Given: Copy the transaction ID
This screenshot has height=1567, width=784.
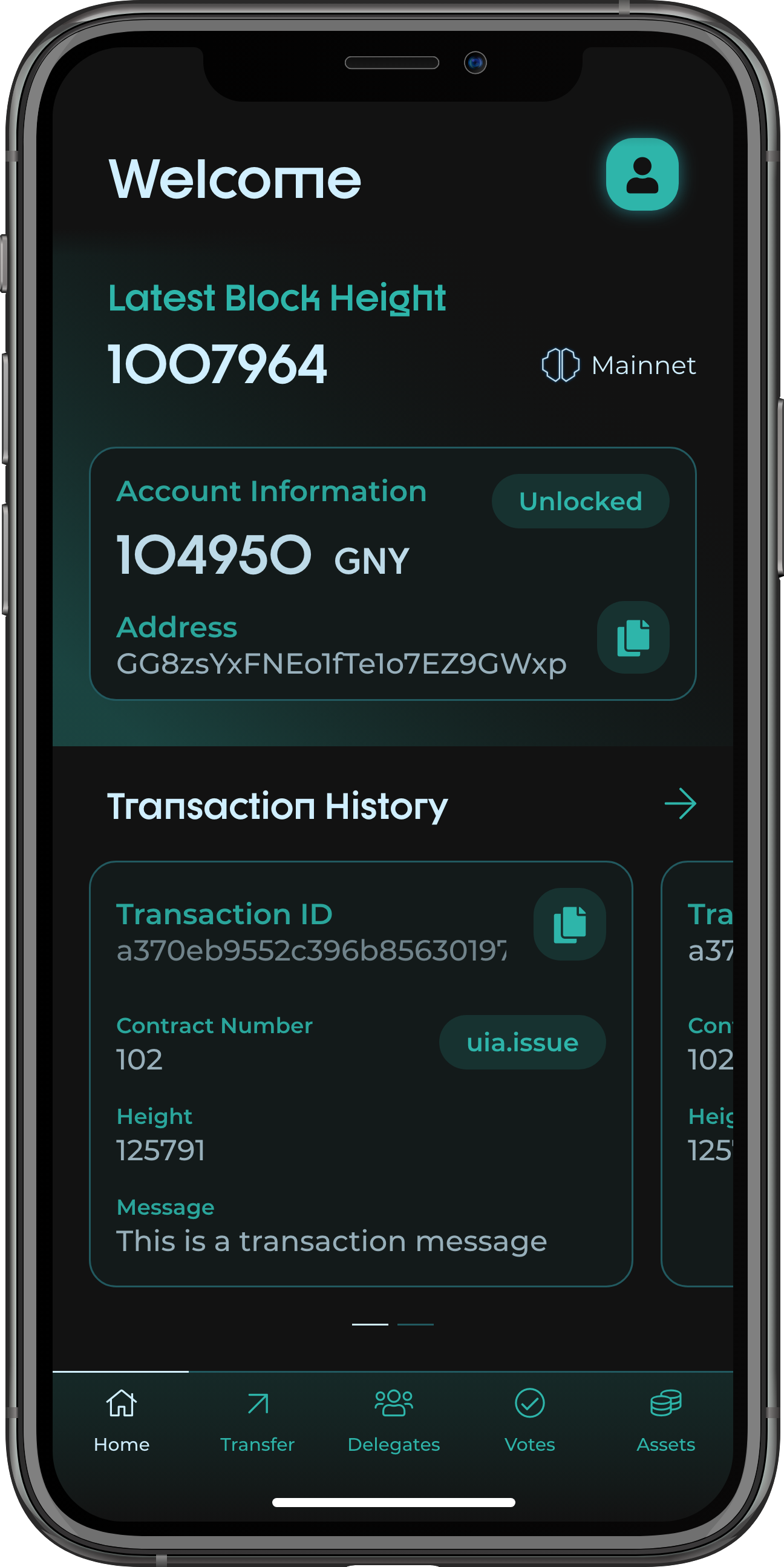Looking at the screenshot, I should coord(569,924).
